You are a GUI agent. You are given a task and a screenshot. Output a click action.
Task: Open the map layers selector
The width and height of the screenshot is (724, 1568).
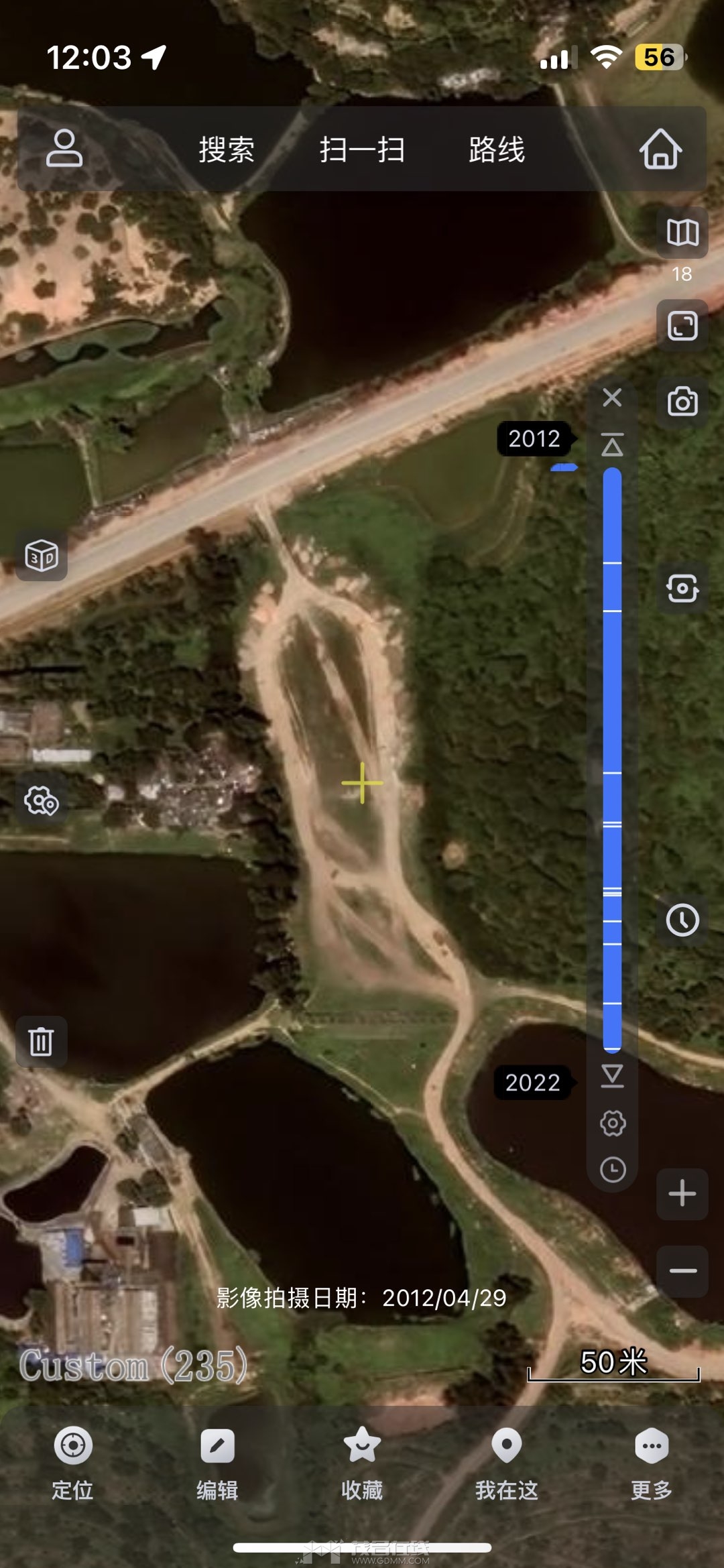pos(682,232)
